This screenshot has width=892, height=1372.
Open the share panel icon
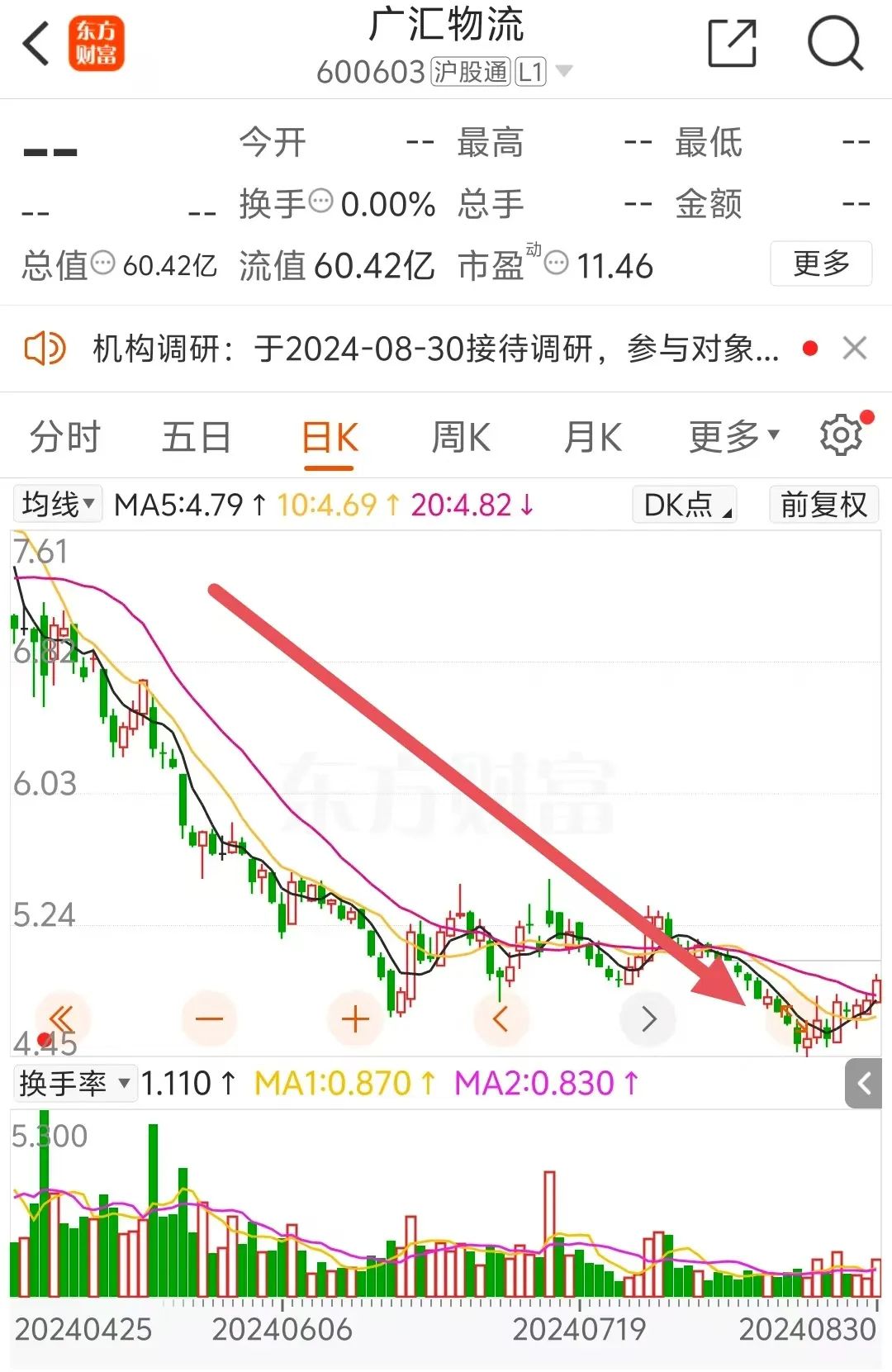732,43
